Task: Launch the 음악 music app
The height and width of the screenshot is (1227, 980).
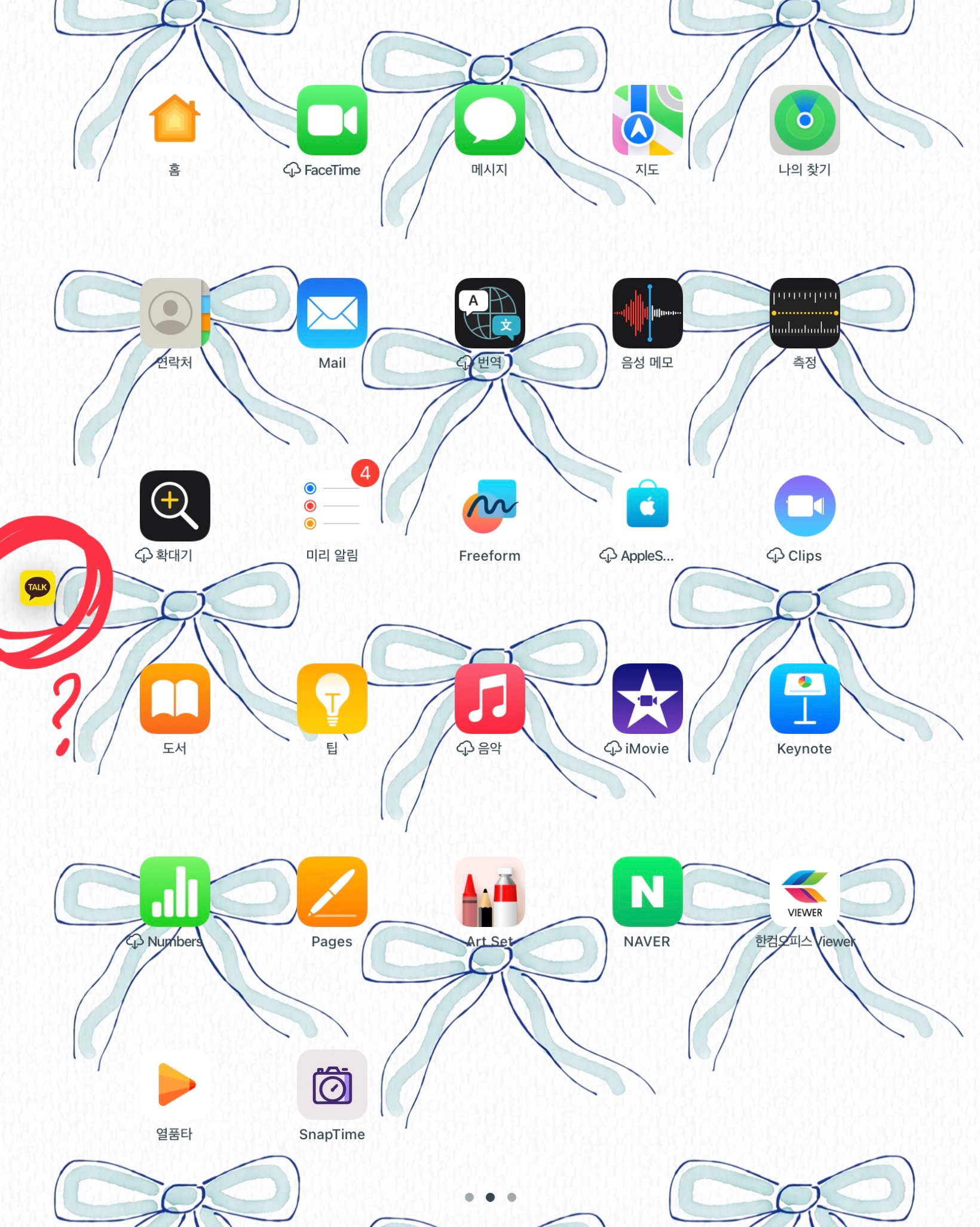Action: pyautogui.click(x=489, y=699)
